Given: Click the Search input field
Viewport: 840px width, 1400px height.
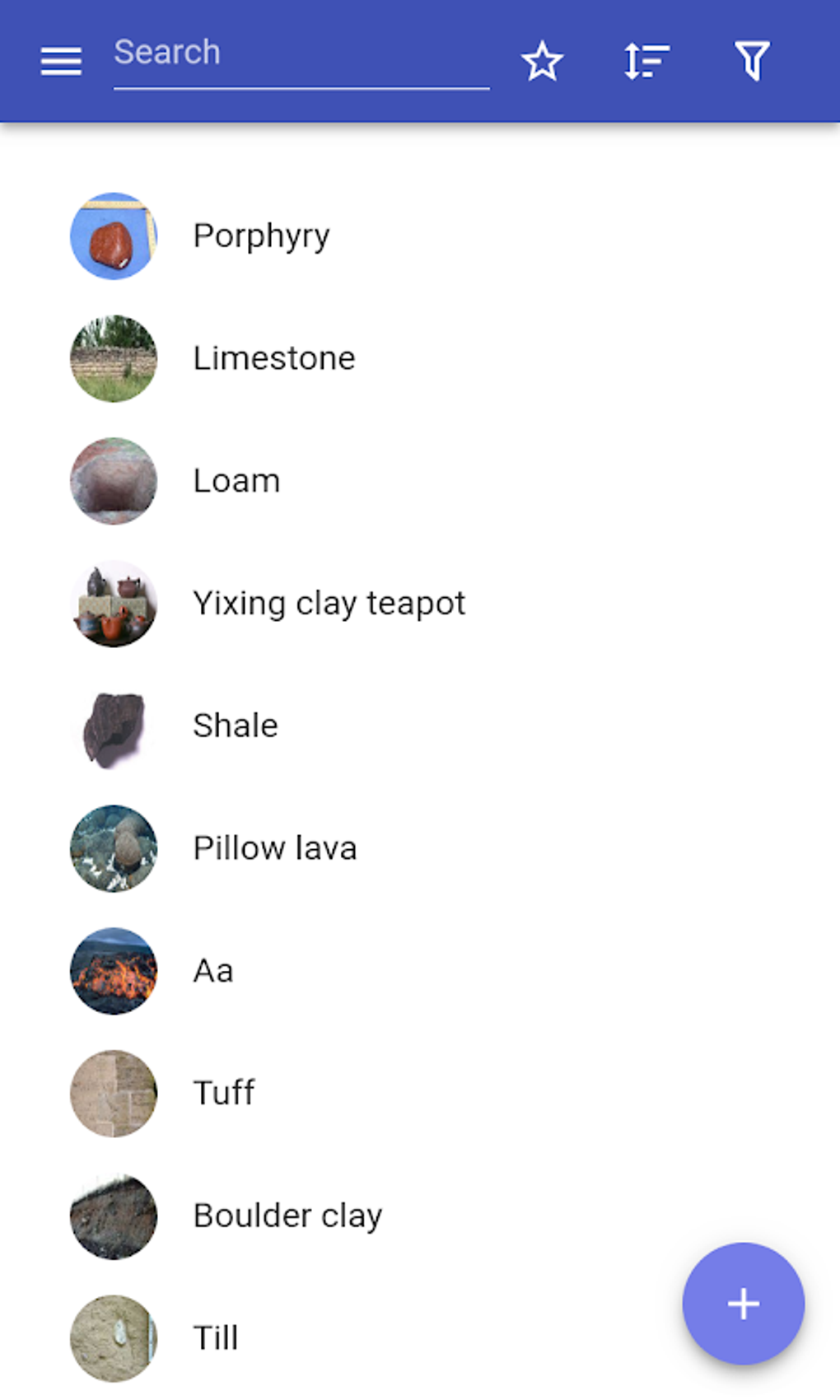Looking at the screenshot, I should 301,53.
